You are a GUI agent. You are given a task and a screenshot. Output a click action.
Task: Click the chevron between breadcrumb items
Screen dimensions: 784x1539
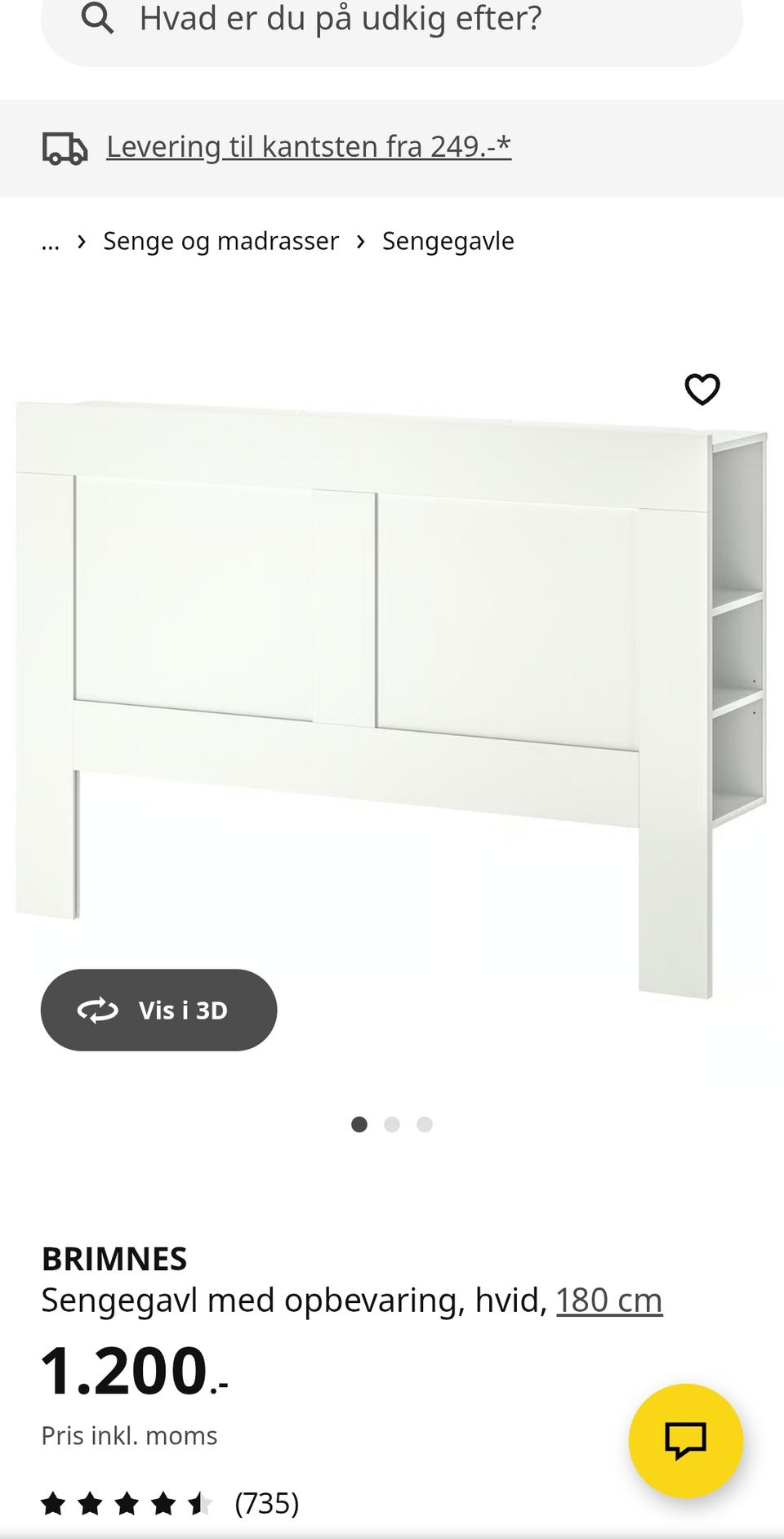click(81, 241)
